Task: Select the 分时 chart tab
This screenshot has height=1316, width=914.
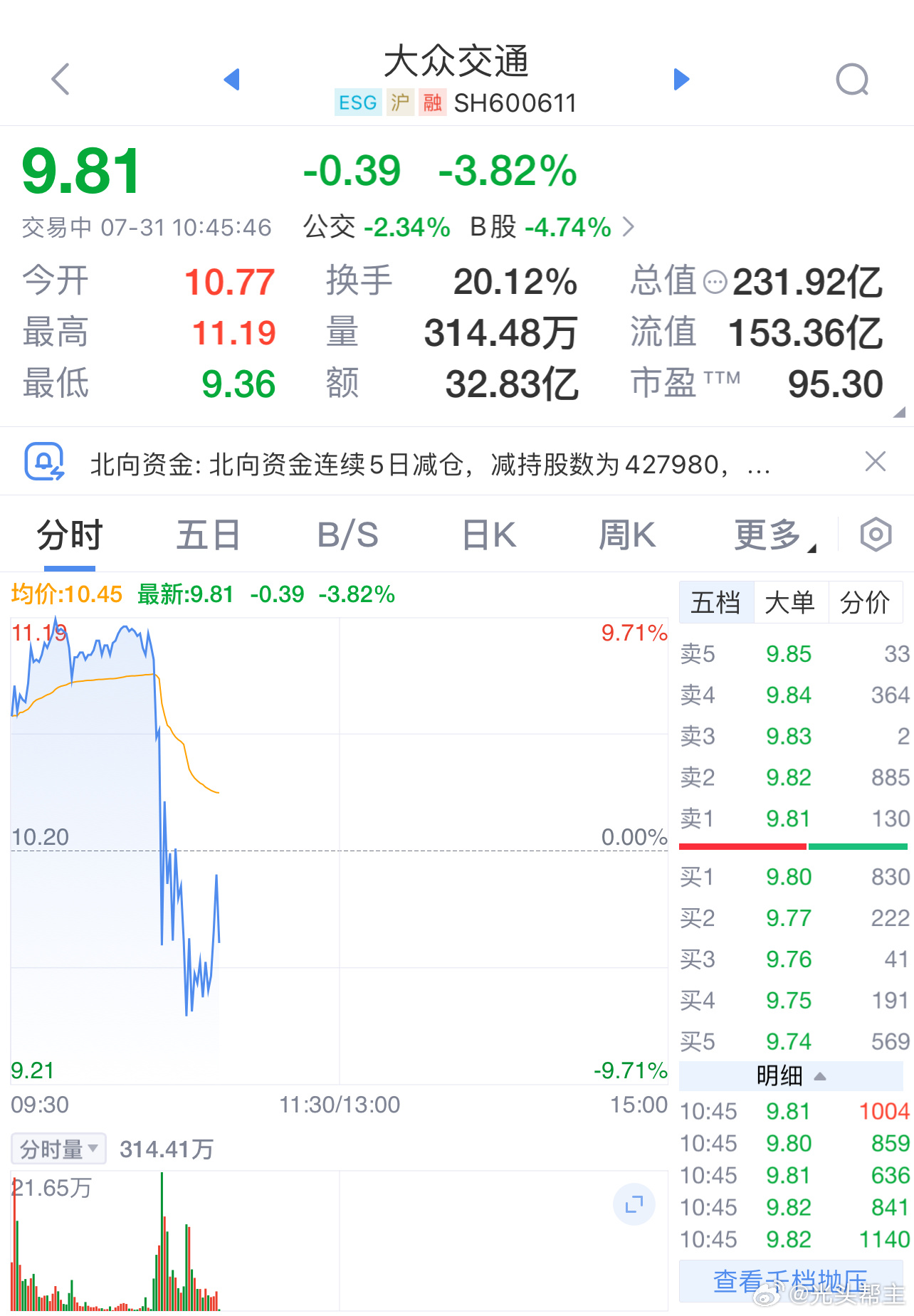Action: [70, 535]
